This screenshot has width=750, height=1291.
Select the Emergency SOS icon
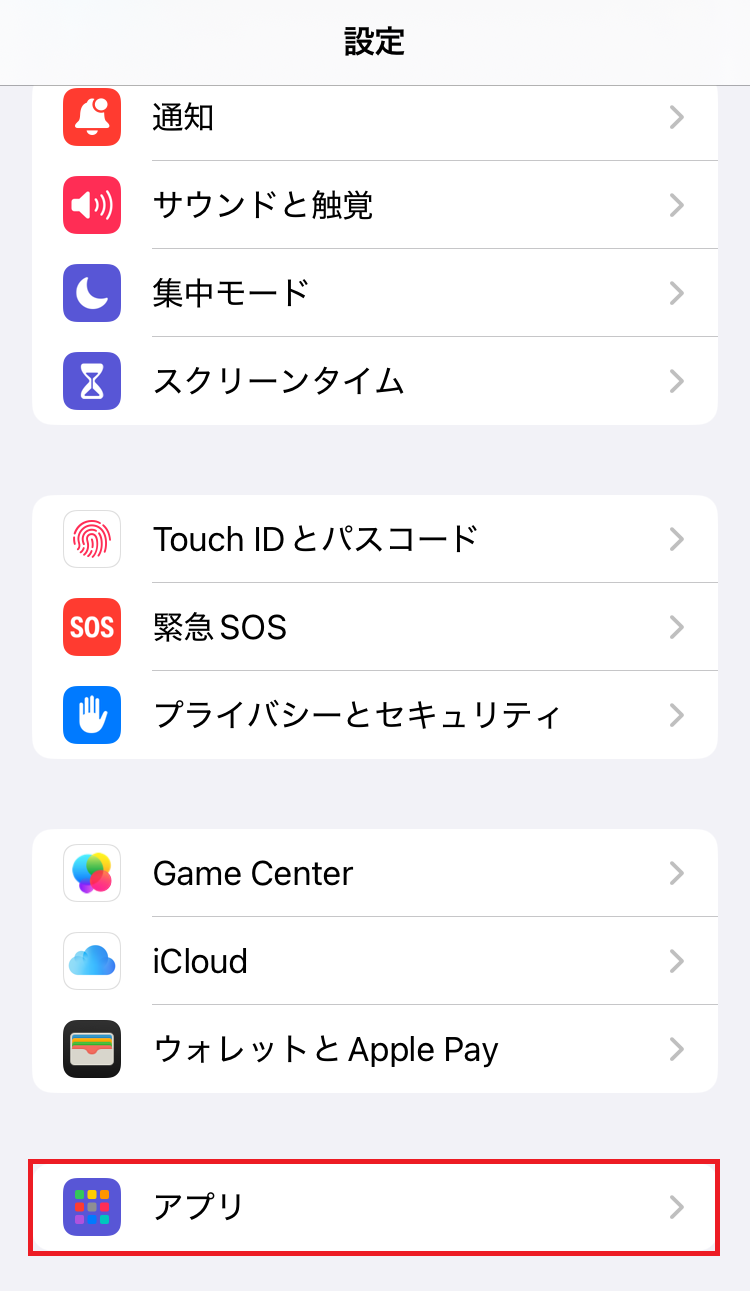91,627
